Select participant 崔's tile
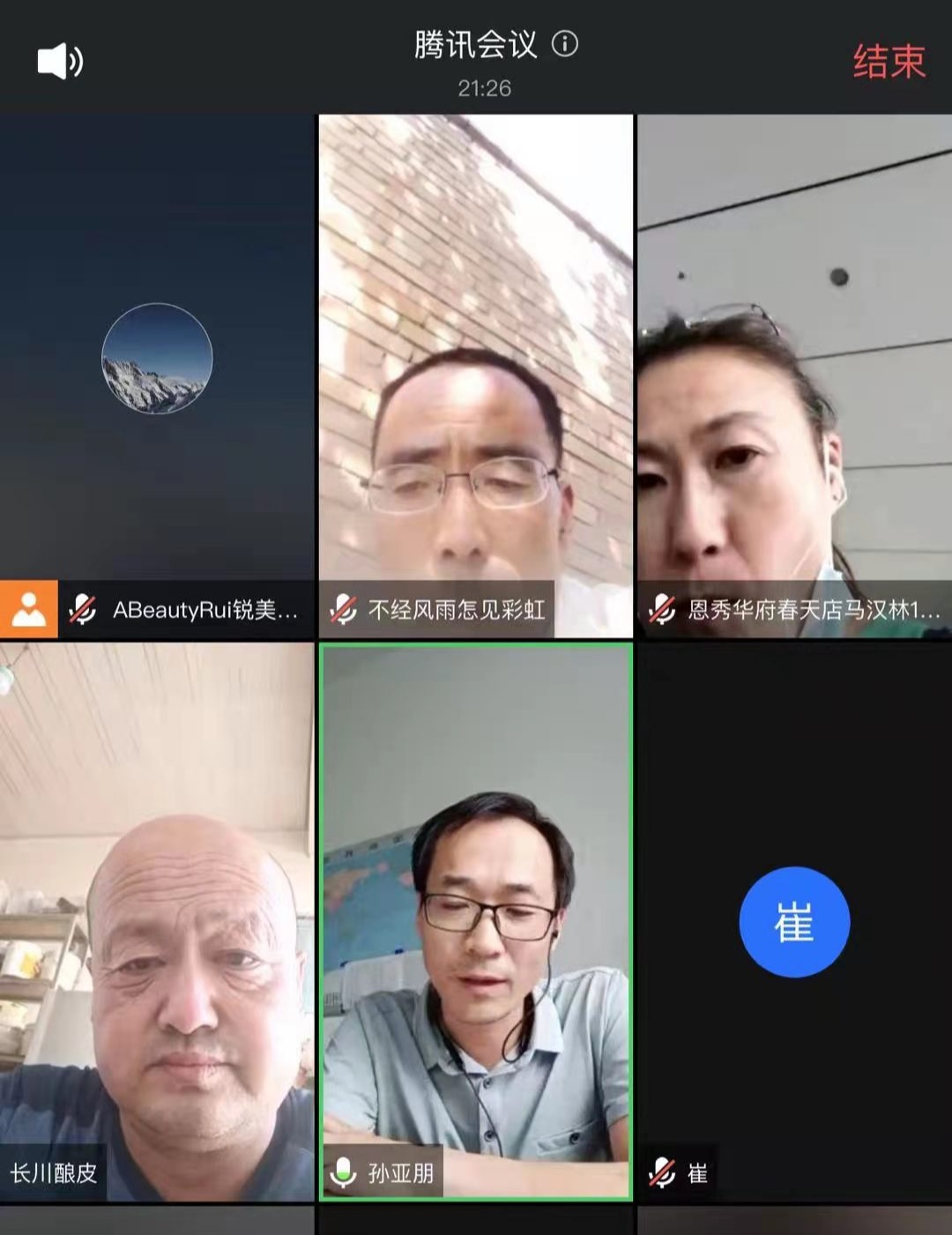This screenshot has width=952, height=1235. (x=794, y=921)
